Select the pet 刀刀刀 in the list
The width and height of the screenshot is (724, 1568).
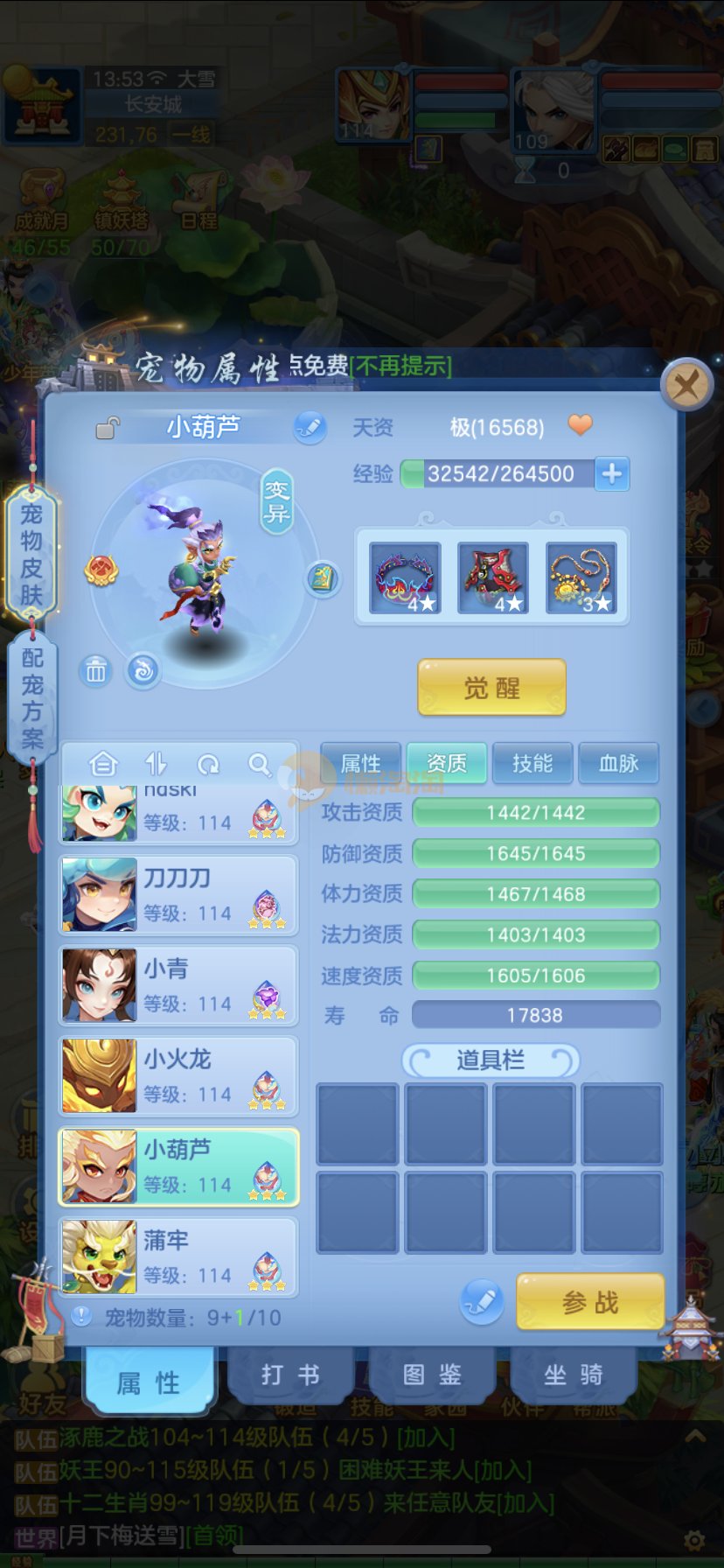point(179,895)
